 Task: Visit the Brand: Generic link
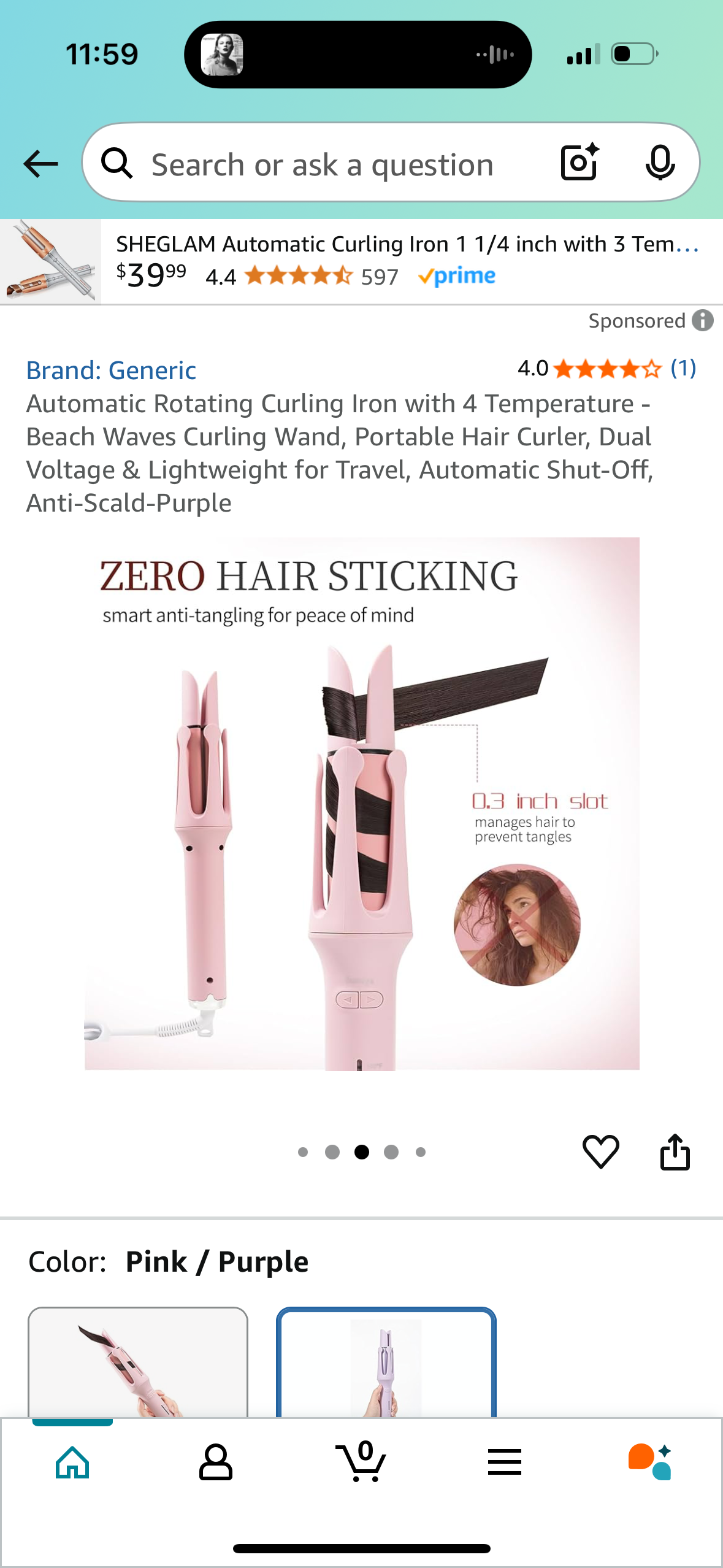(111, 371)
